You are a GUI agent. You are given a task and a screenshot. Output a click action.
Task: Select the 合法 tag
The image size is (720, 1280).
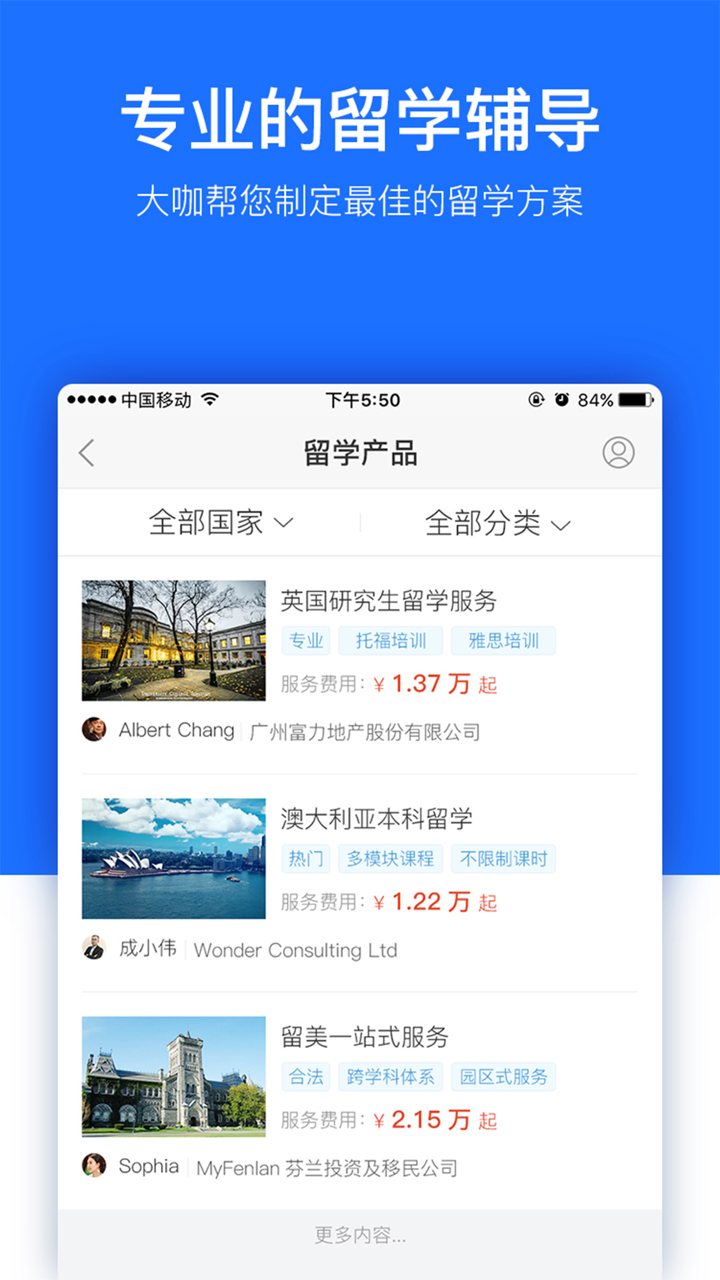click(305, 1077)
